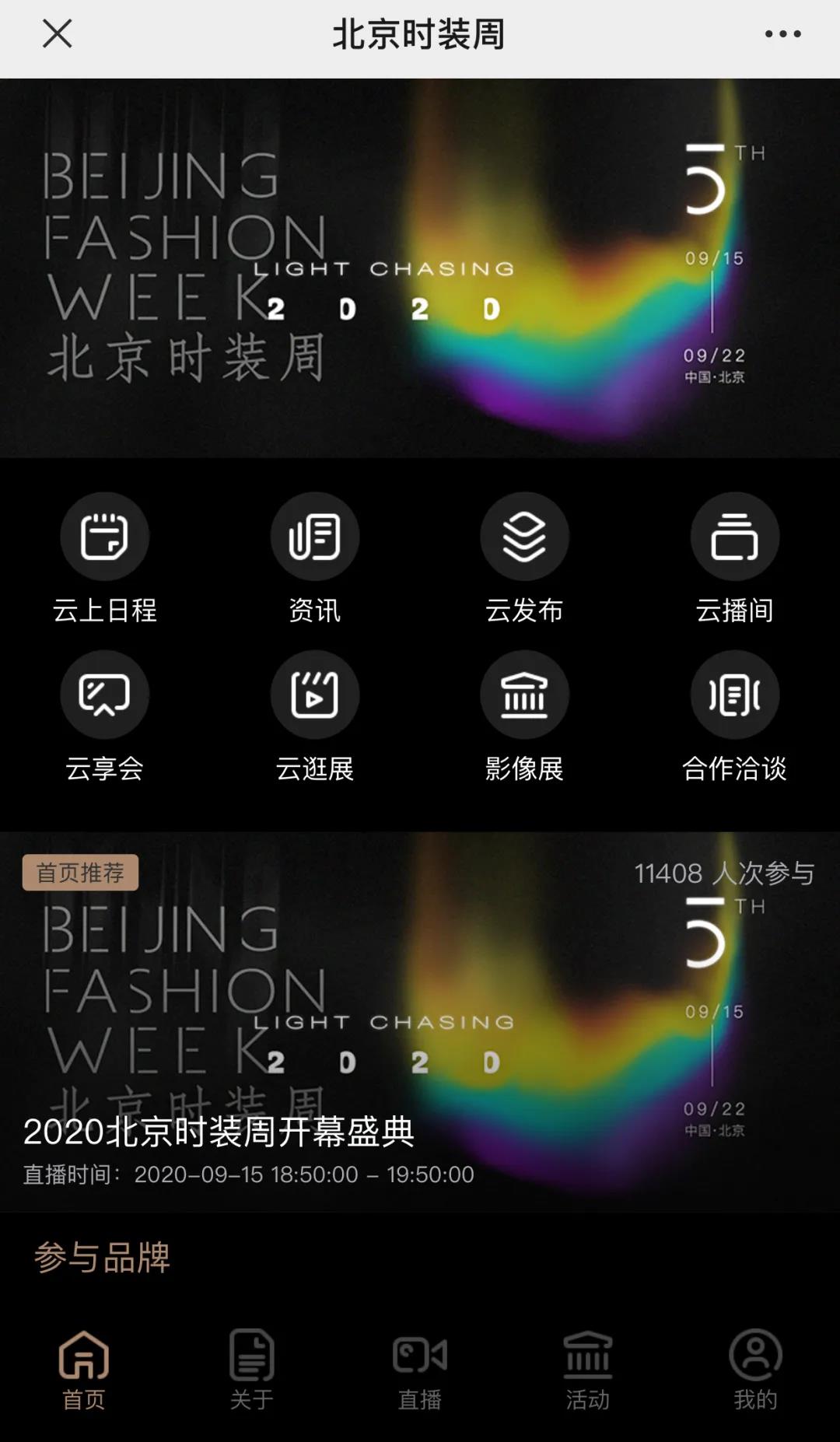Switch to 我的 profile tab

point(755,1370)
